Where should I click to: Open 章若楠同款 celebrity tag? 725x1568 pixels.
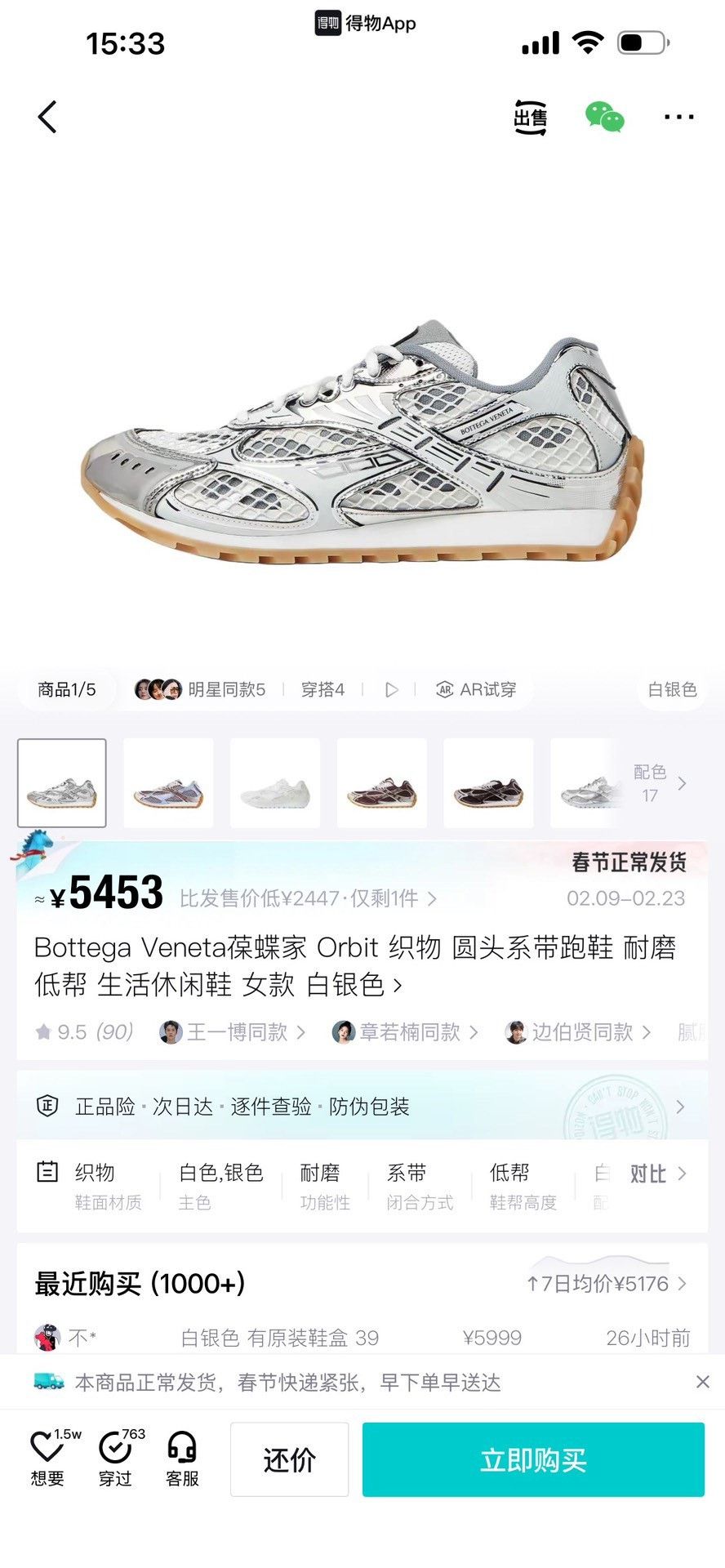coord(406,1032)
